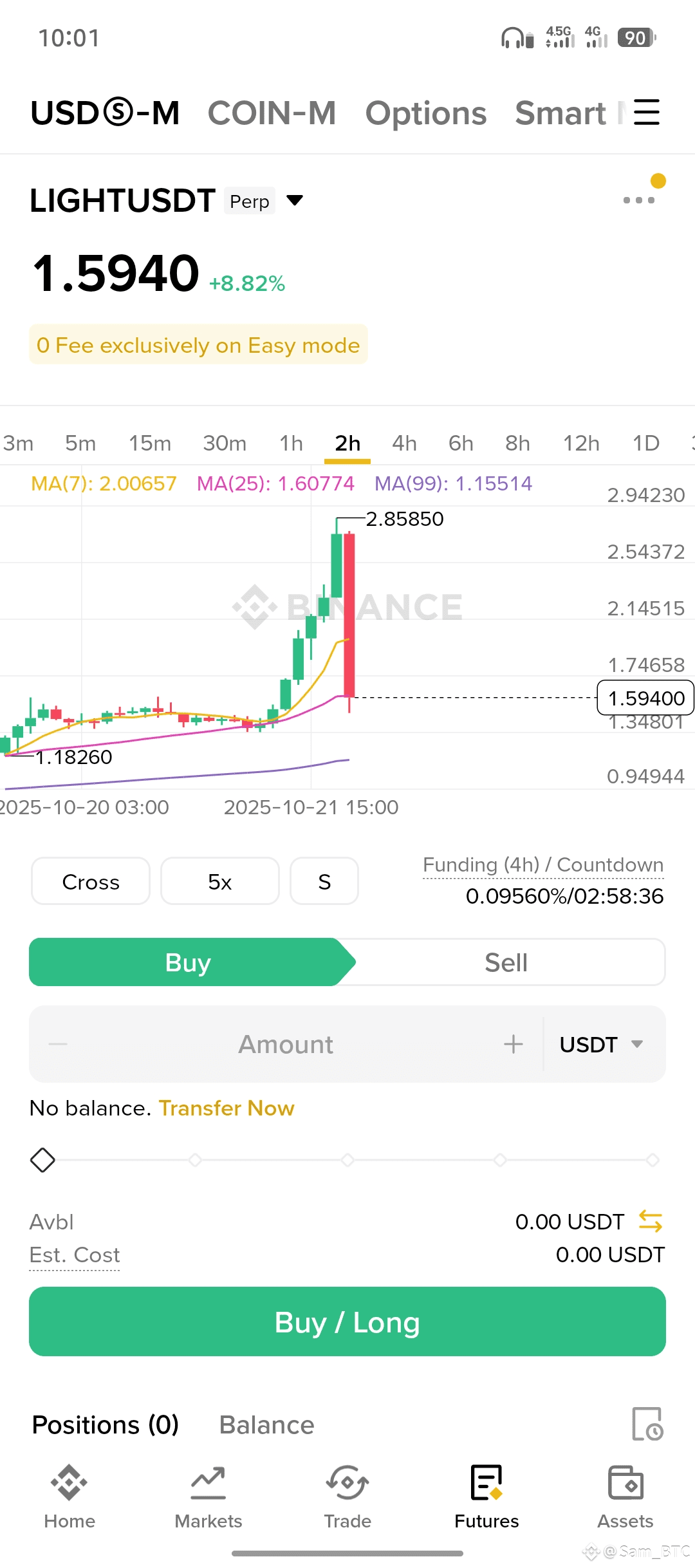695x1568 pixels.
Task: Open the order history icon
Action: (647, 1424)
